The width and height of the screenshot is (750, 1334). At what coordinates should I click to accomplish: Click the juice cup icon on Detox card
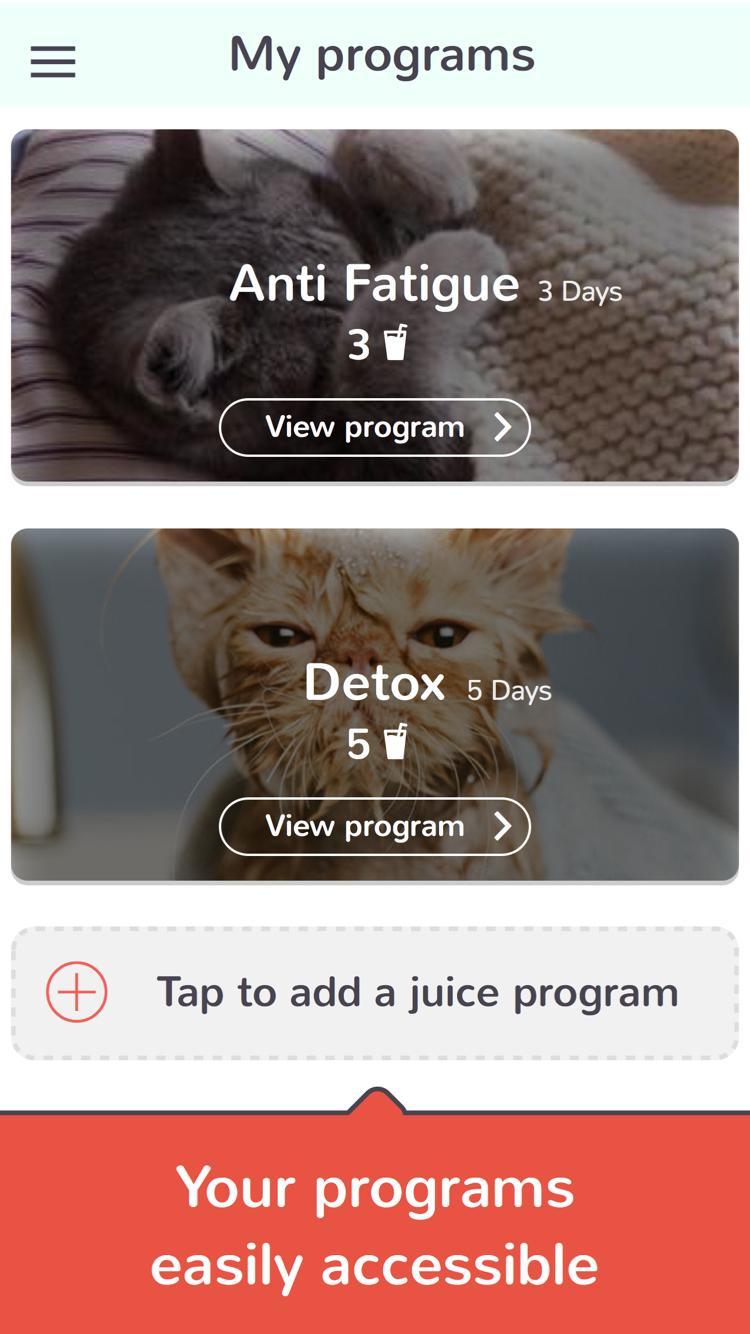tap(394, 744)
